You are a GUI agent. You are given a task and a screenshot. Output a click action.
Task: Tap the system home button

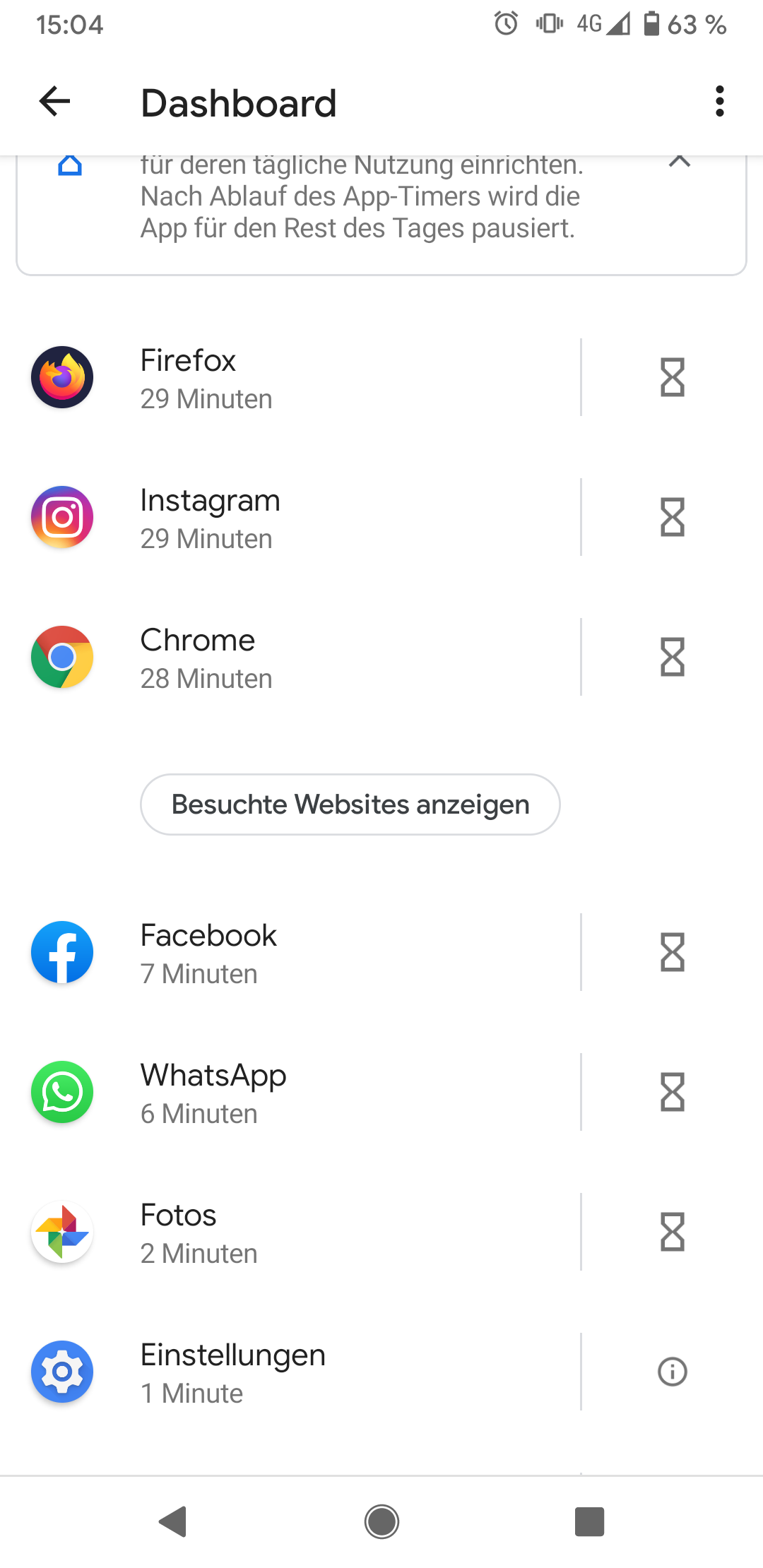(x=381, y=1521)
